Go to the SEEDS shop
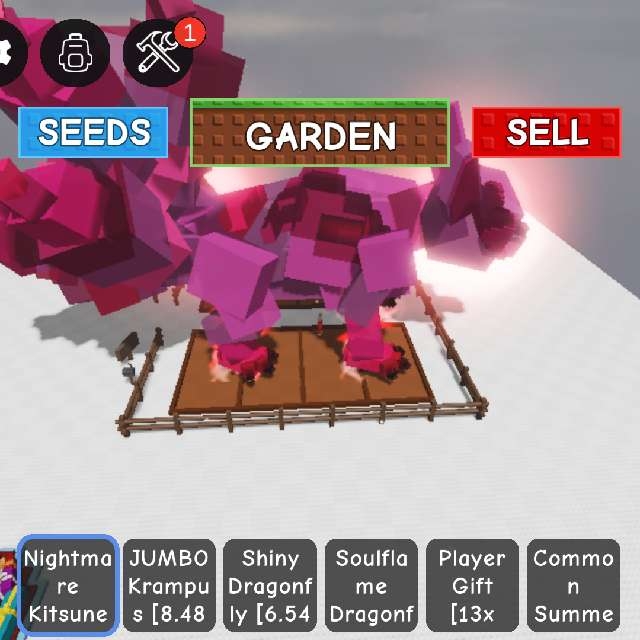640x640 pixels. tap(93, 132)
